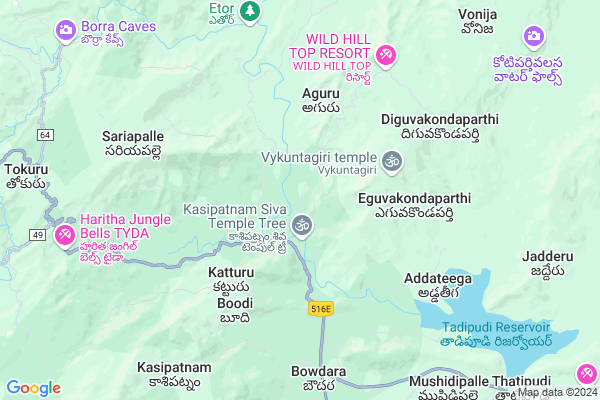Tap the Vykuntagiri temple marker
This screenshot has height=400, width=600.
[392, 158]
